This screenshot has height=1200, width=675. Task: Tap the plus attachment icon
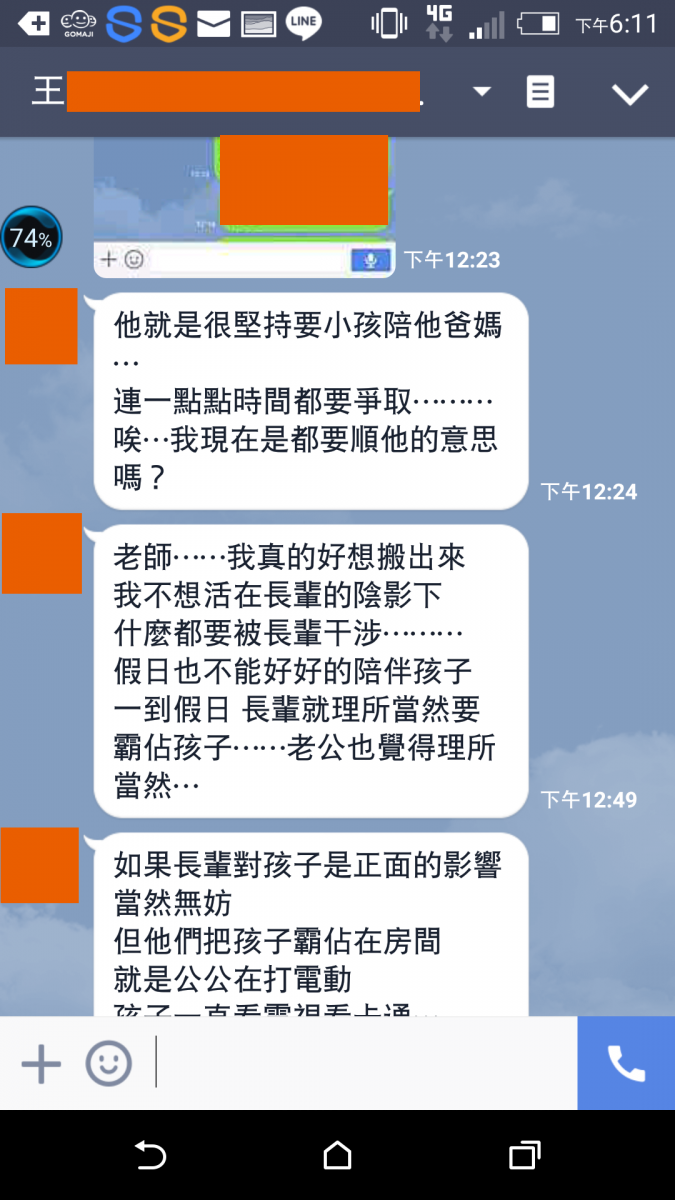[x=41, y=1063]
